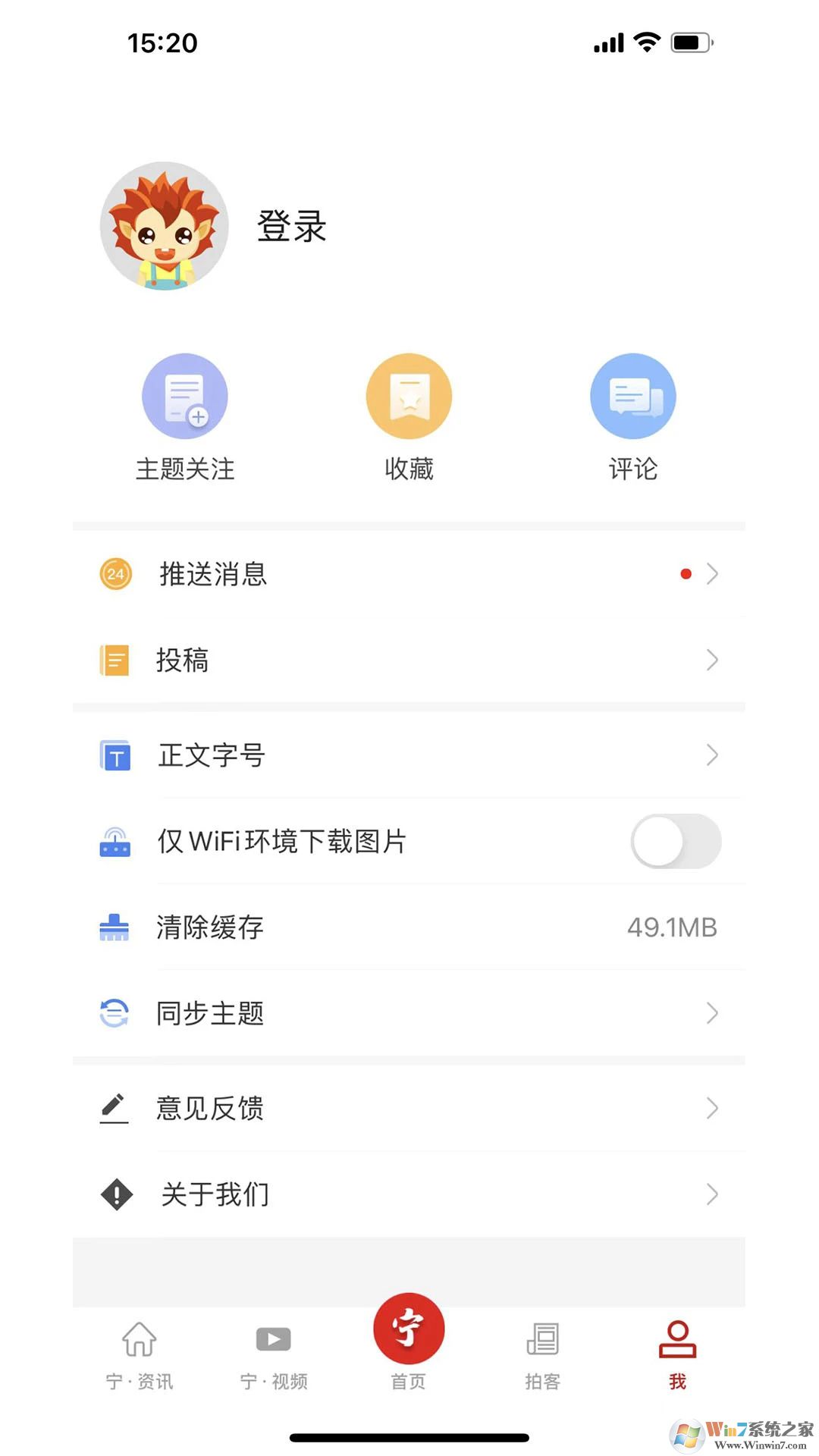The image size is (819, 1456).
Task: Toggle 仅WiFi环境下载图片 switch
Action: click(x=675, y=841)
